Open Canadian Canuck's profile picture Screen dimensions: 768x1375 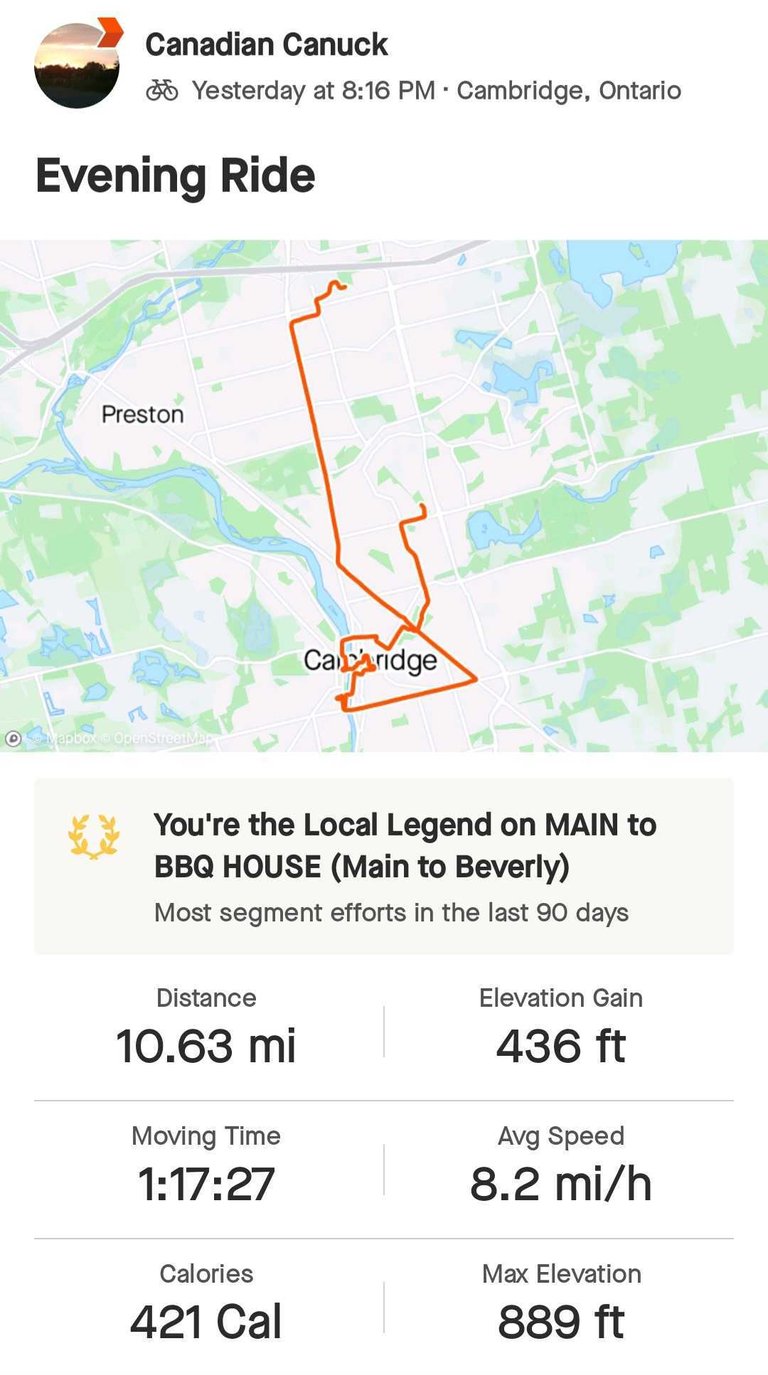[x=77, y=65]
